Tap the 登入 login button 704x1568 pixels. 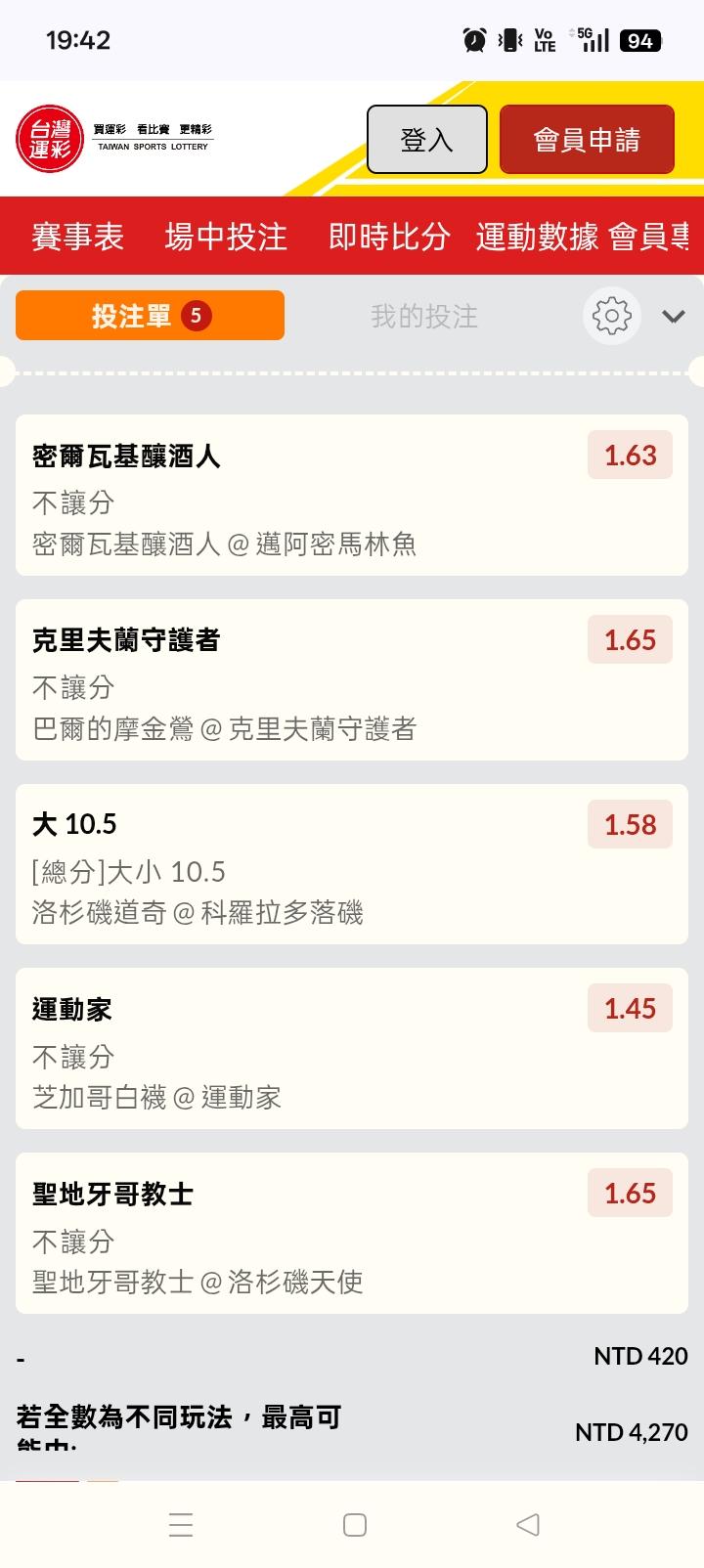[x=426, y=140]
